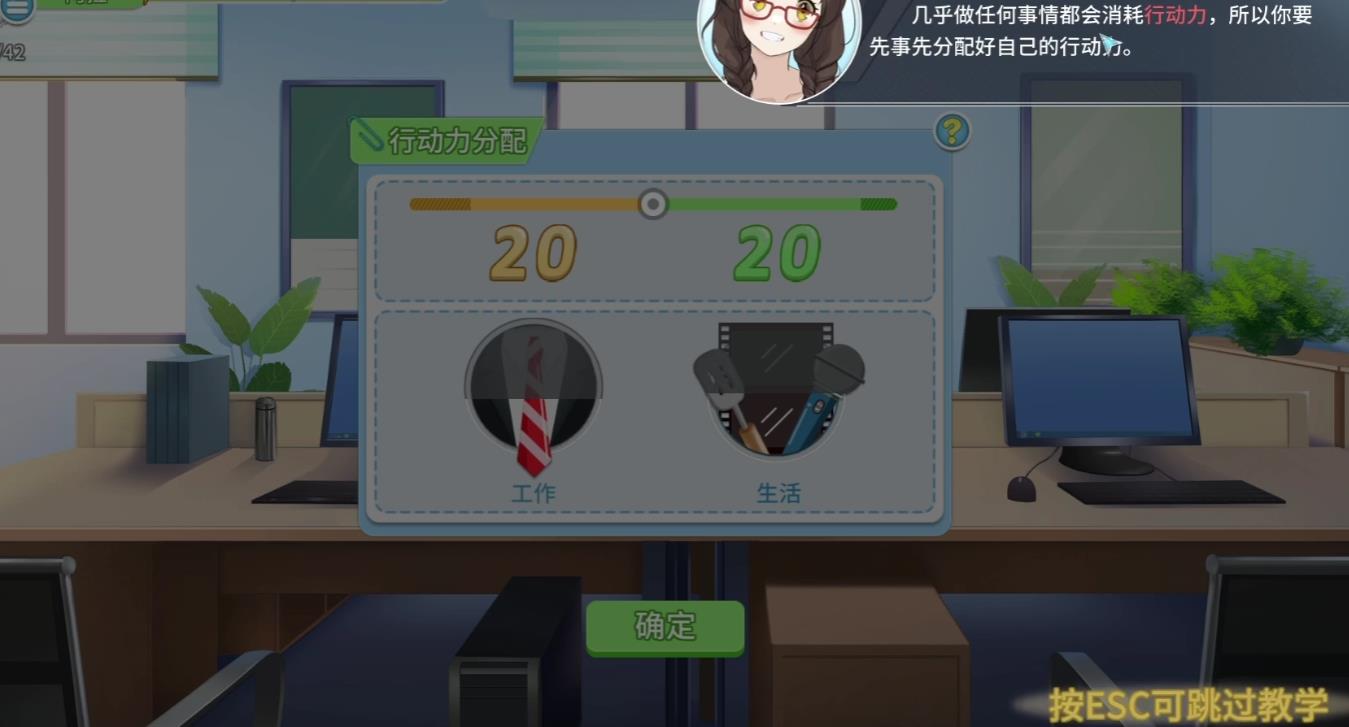1349x727 pixels.
Task: Tap the action point slider handle
Action: (653, 204)
